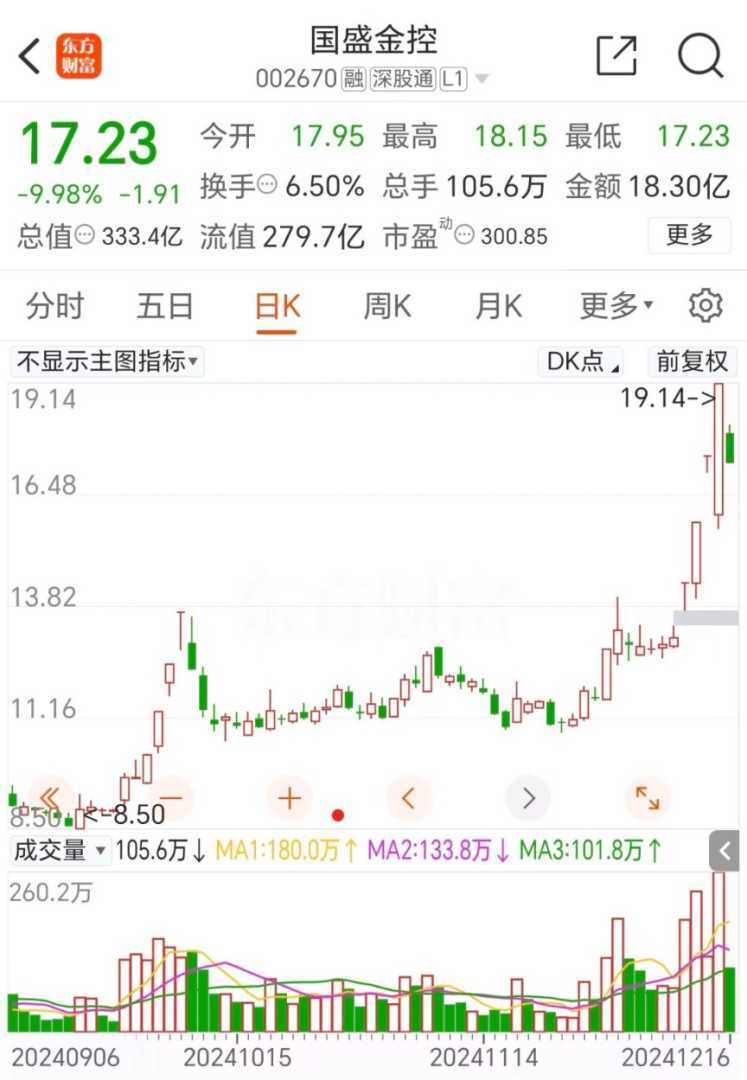Viewport: 747px width, 1080px height.
Task: Select the 日K tab
Action: (x=277, y=306)
